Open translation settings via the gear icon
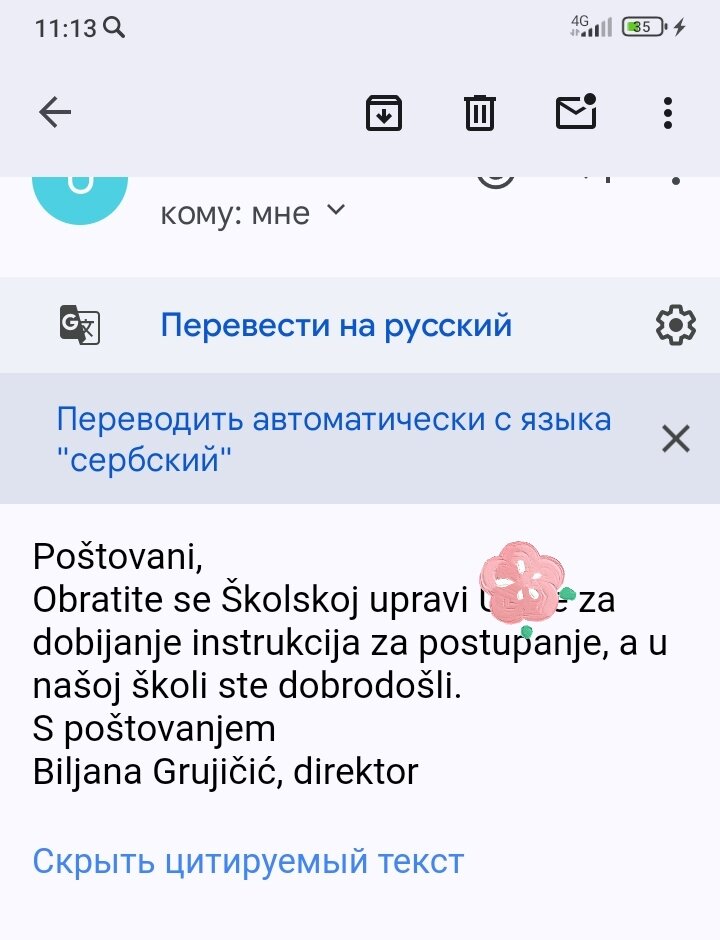The image size is (720, 940). [676, 324]
